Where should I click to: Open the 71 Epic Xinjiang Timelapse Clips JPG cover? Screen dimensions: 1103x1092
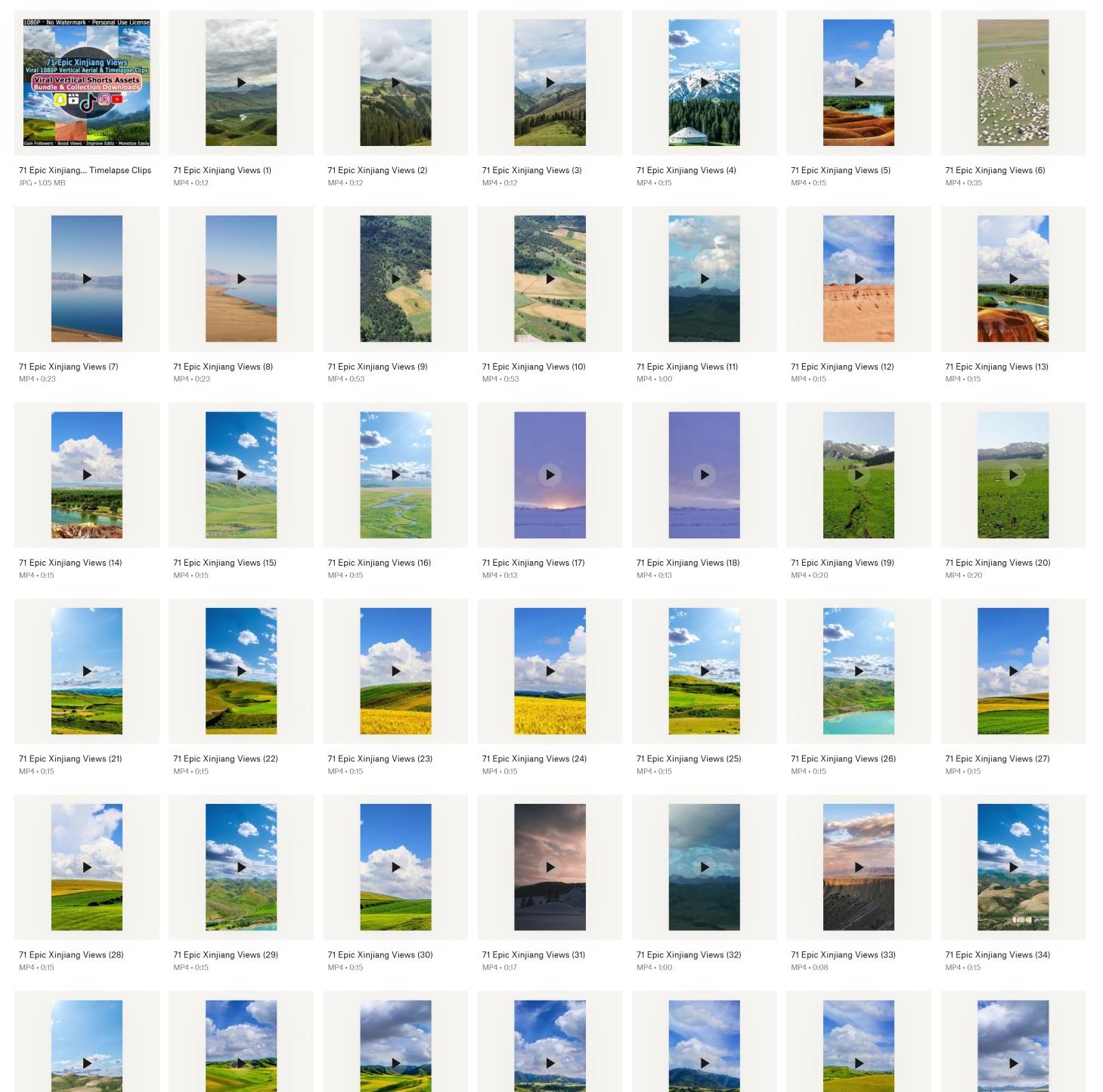point(86,82)
